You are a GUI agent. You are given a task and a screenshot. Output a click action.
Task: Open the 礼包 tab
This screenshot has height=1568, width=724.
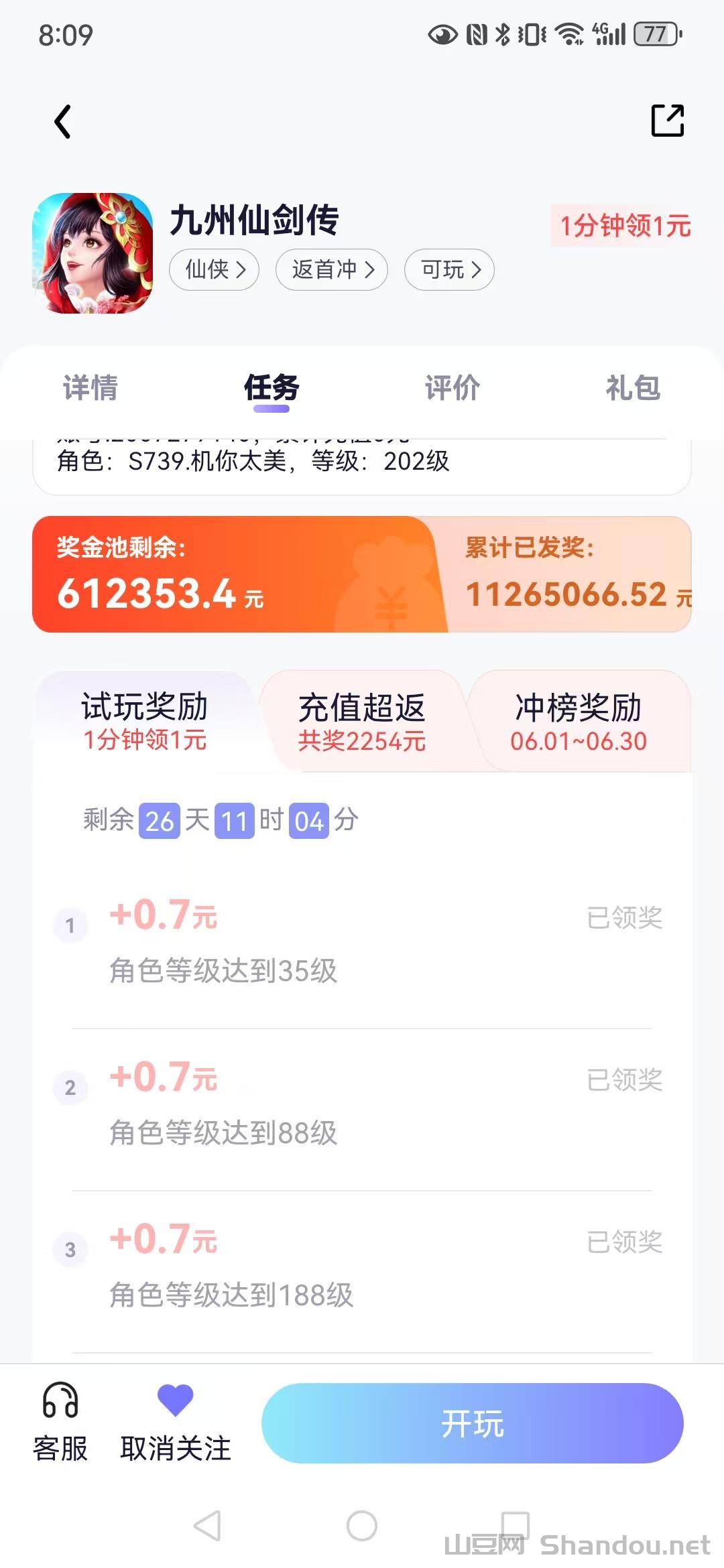[633, 388]
